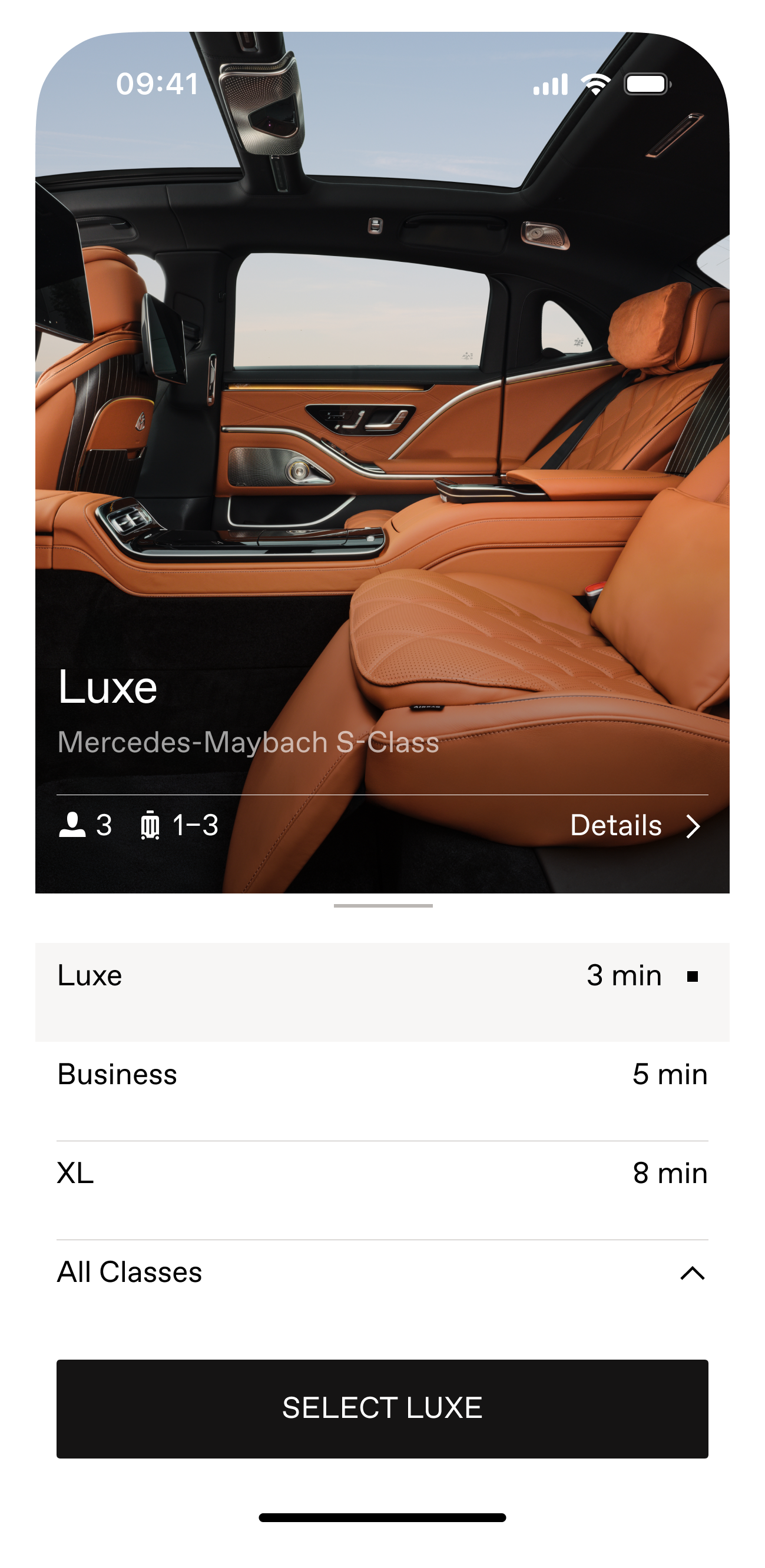
Task: Click the upward chevron beside All Classes
Action: [693, 1271]
